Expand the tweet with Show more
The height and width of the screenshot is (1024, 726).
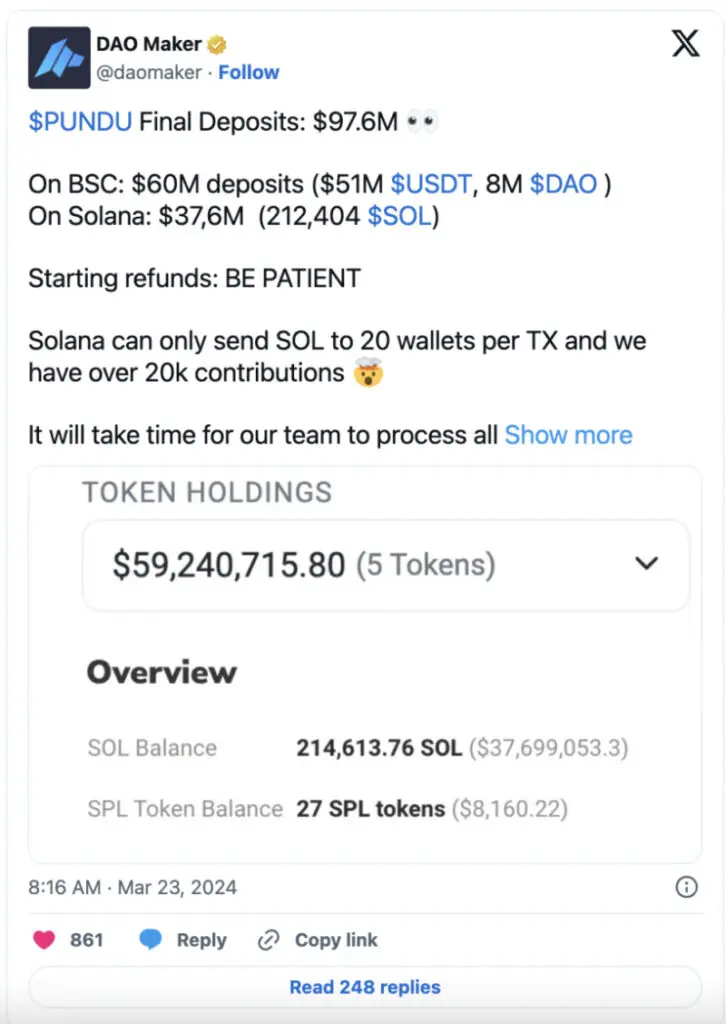(x=568, y=435)
